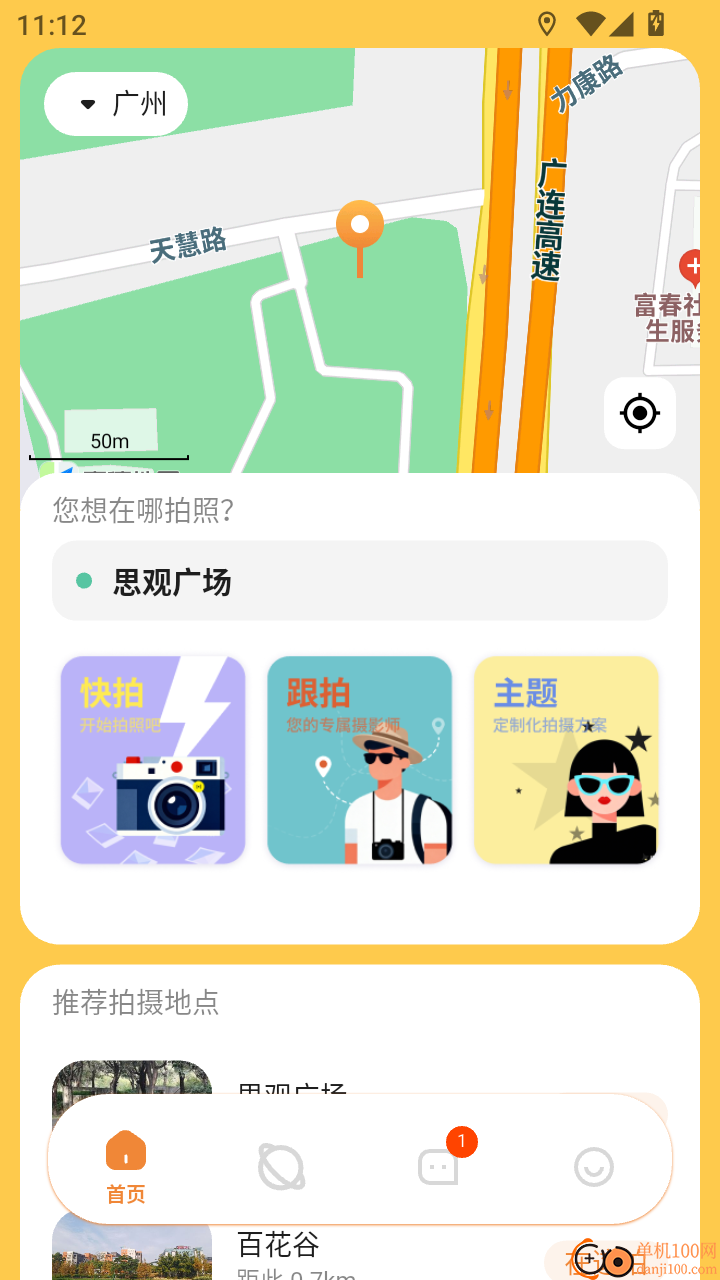Expand the 广州 city selector
Screen dimensions: 720x1280
coord(115,103)
